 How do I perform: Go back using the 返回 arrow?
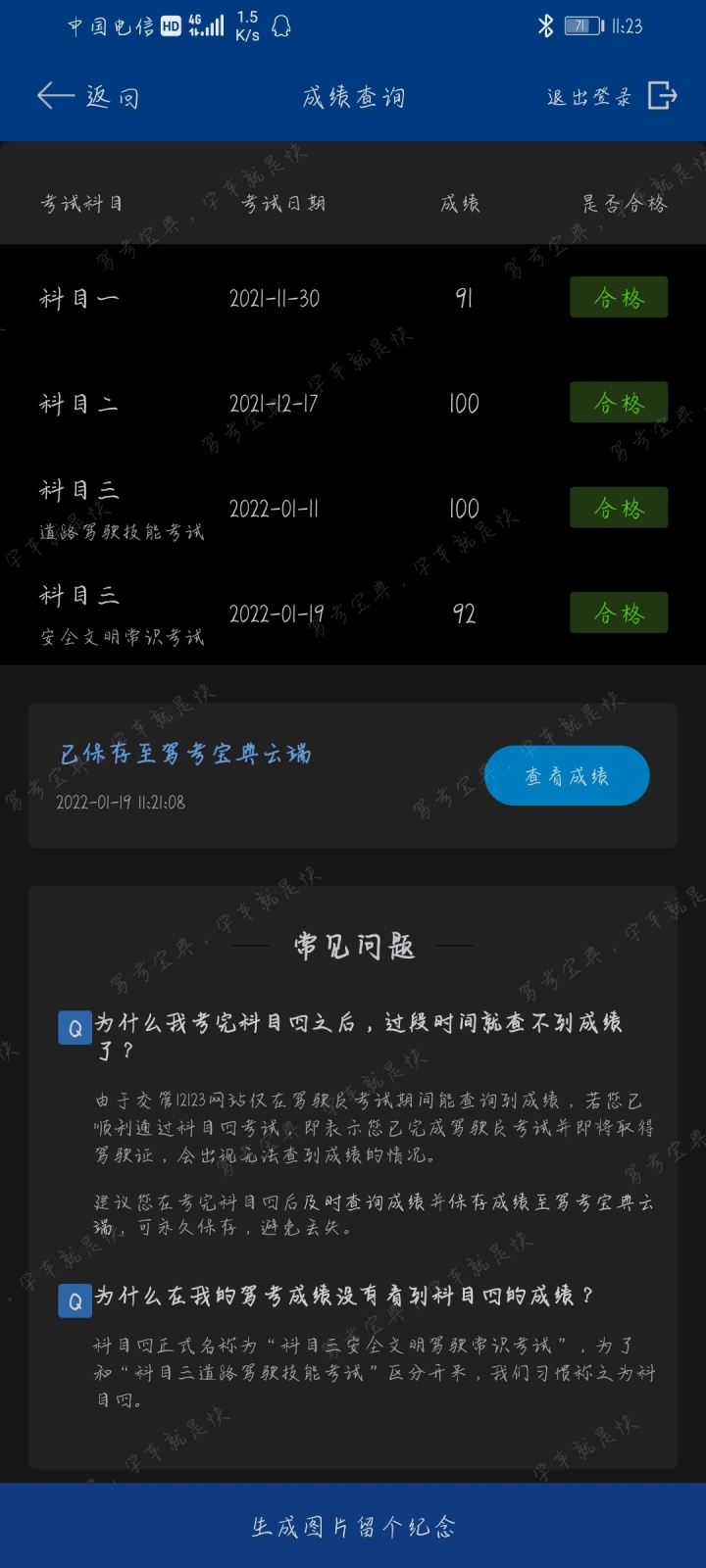click(x=87, y=96)
